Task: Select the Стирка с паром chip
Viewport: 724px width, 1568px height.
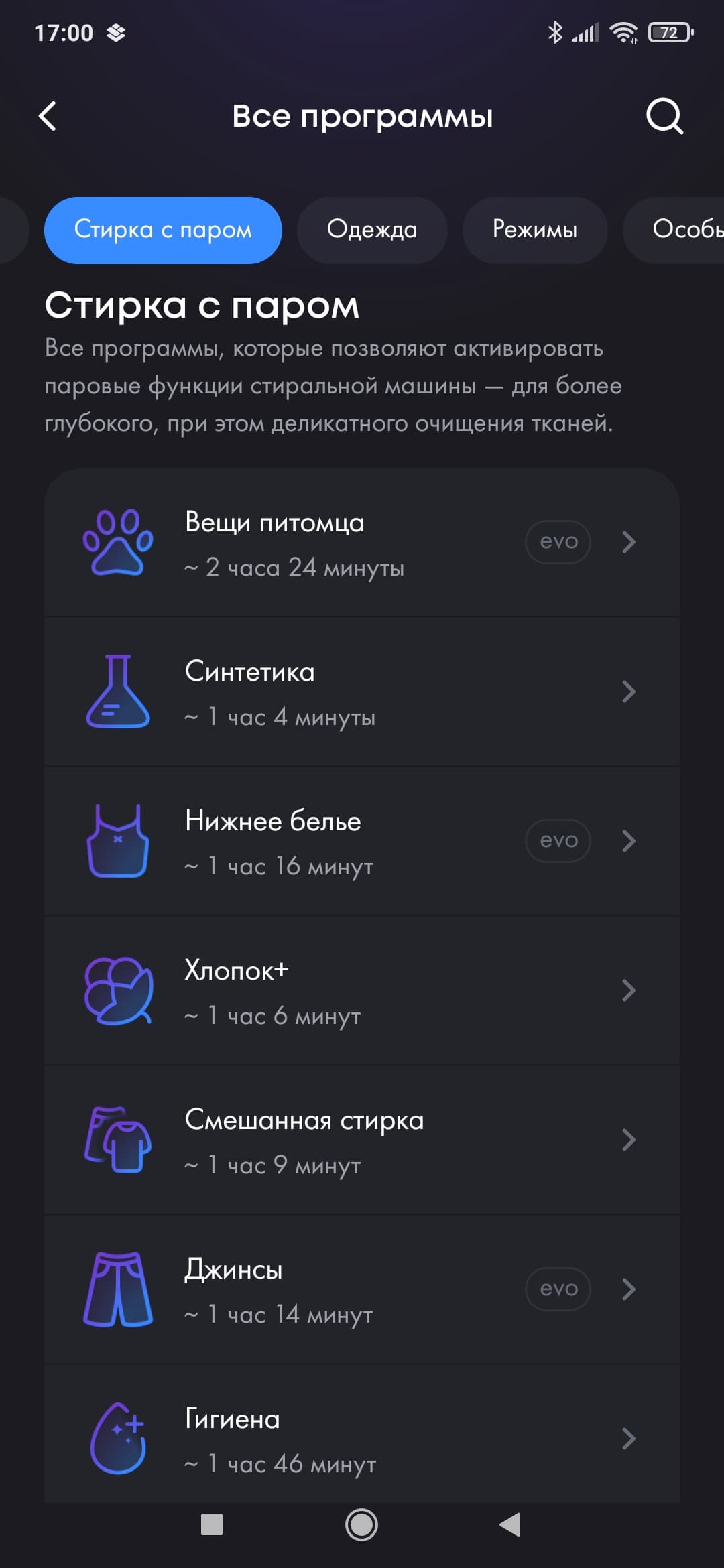Action: [163, 230]
